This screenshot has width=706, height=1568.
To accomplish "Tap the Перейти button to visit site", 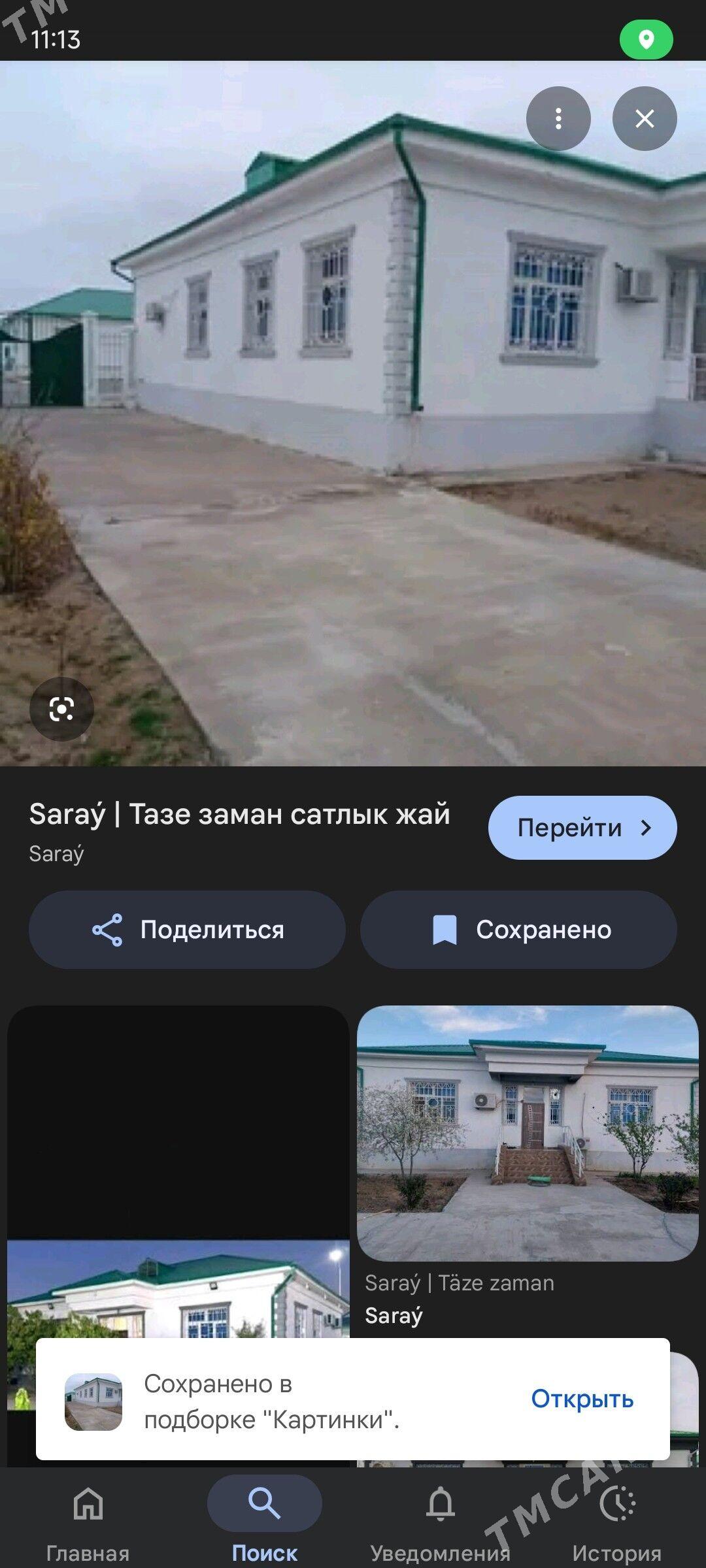I will click(582, 828).
